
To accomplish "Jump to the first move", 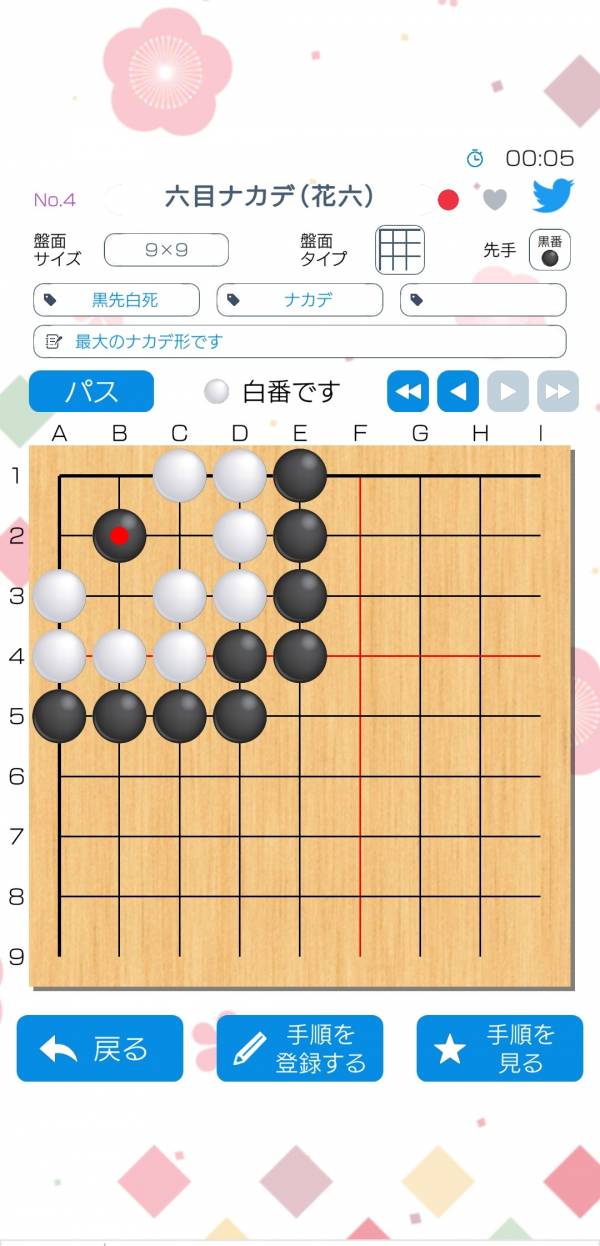I will tap(408, 391).
